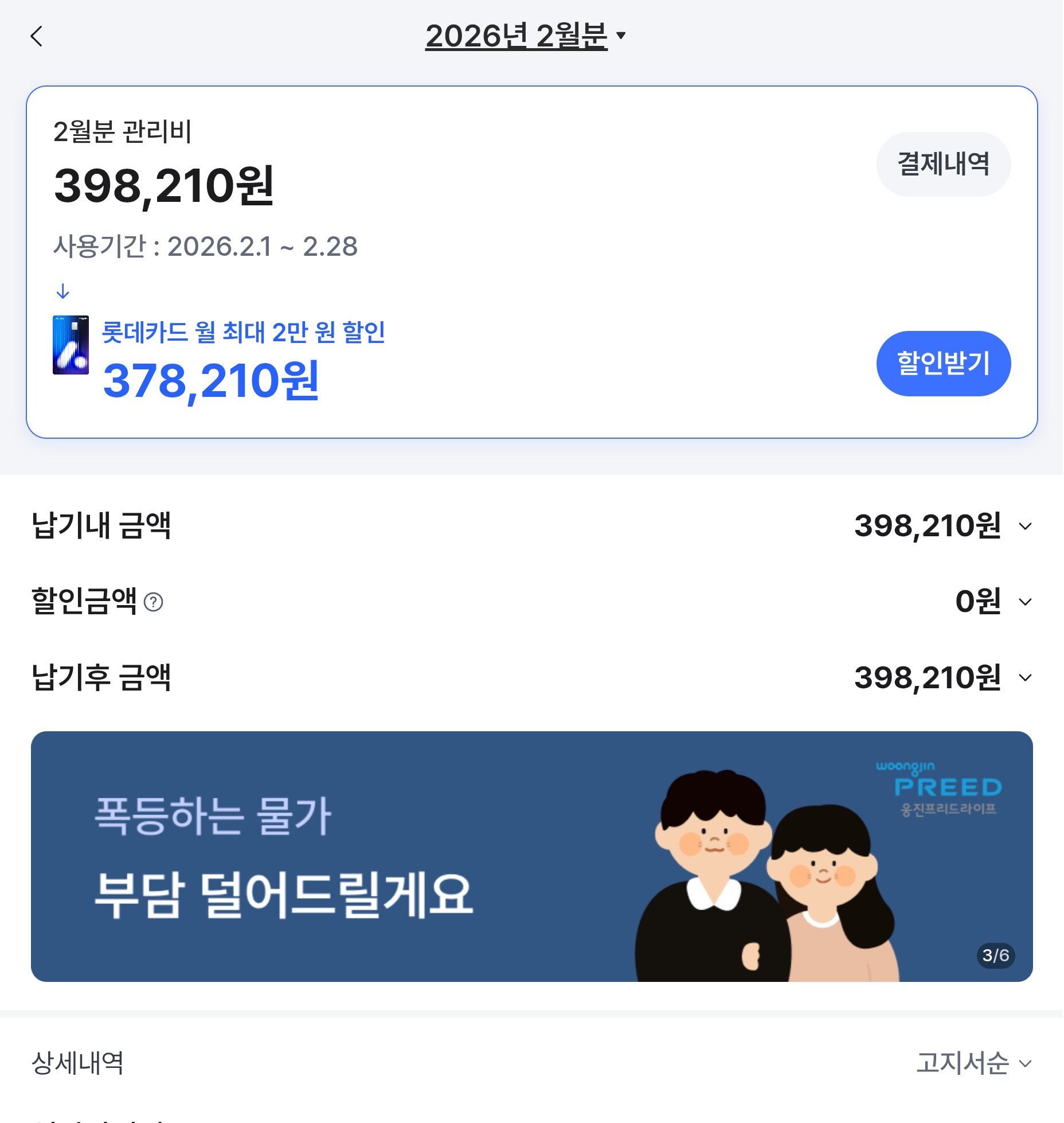
Task: Expand the 납기내 금액 row
Action: pyautogui.click(x=1025, y=526)
